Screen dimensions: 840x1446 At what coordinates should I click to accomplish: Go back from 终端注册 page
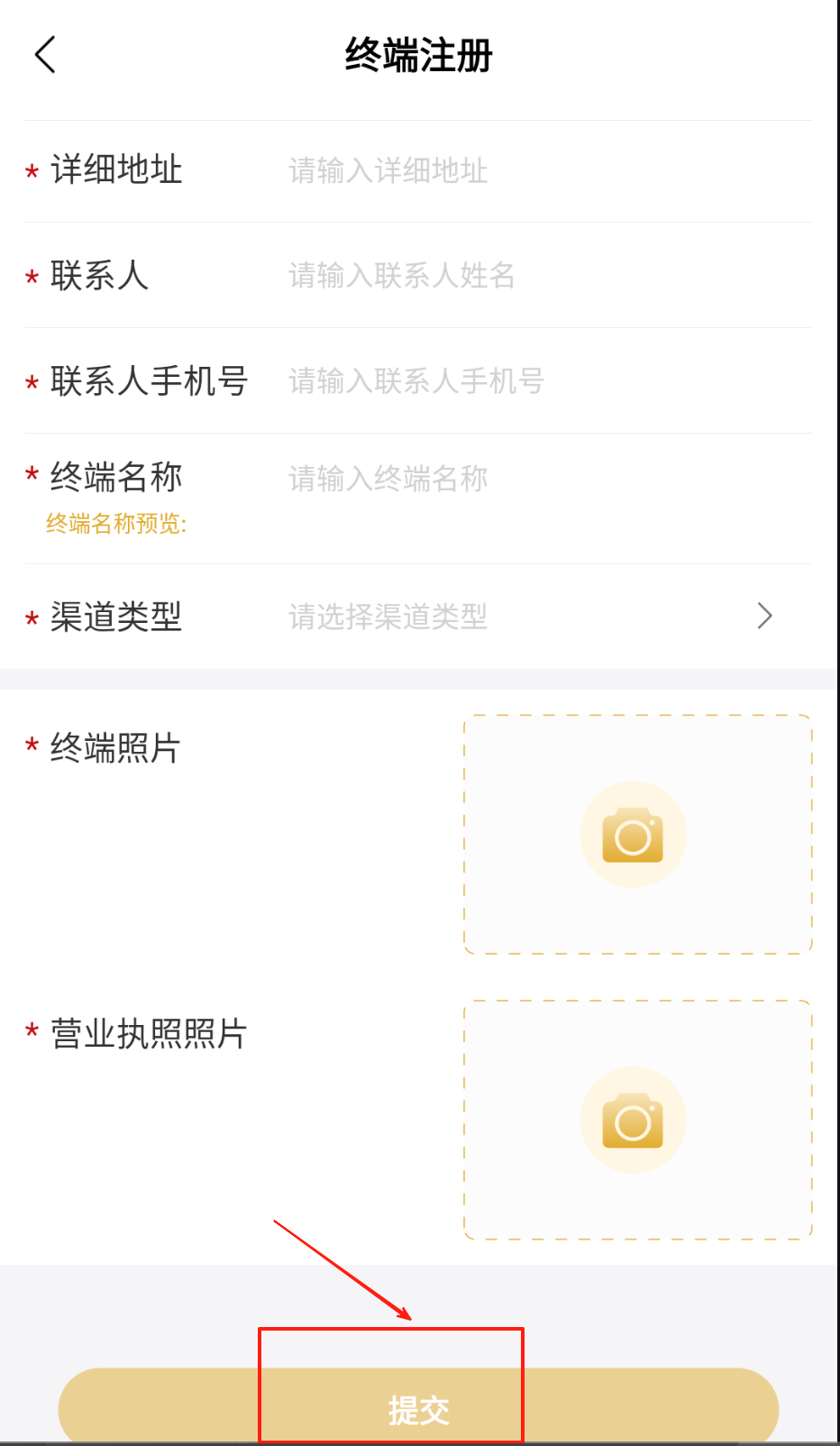coord(45,55)
